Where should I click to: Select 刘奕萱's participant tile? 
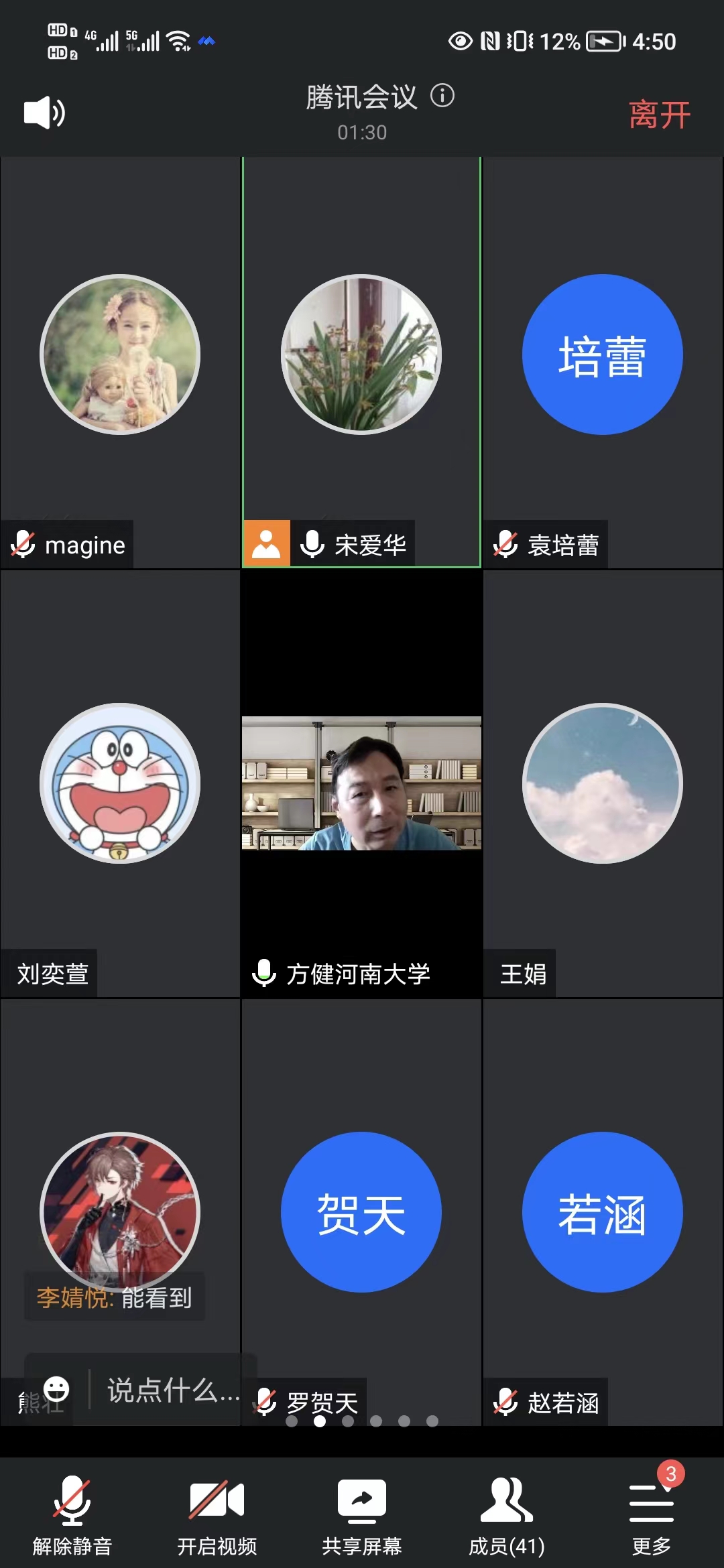click(120, 783)
